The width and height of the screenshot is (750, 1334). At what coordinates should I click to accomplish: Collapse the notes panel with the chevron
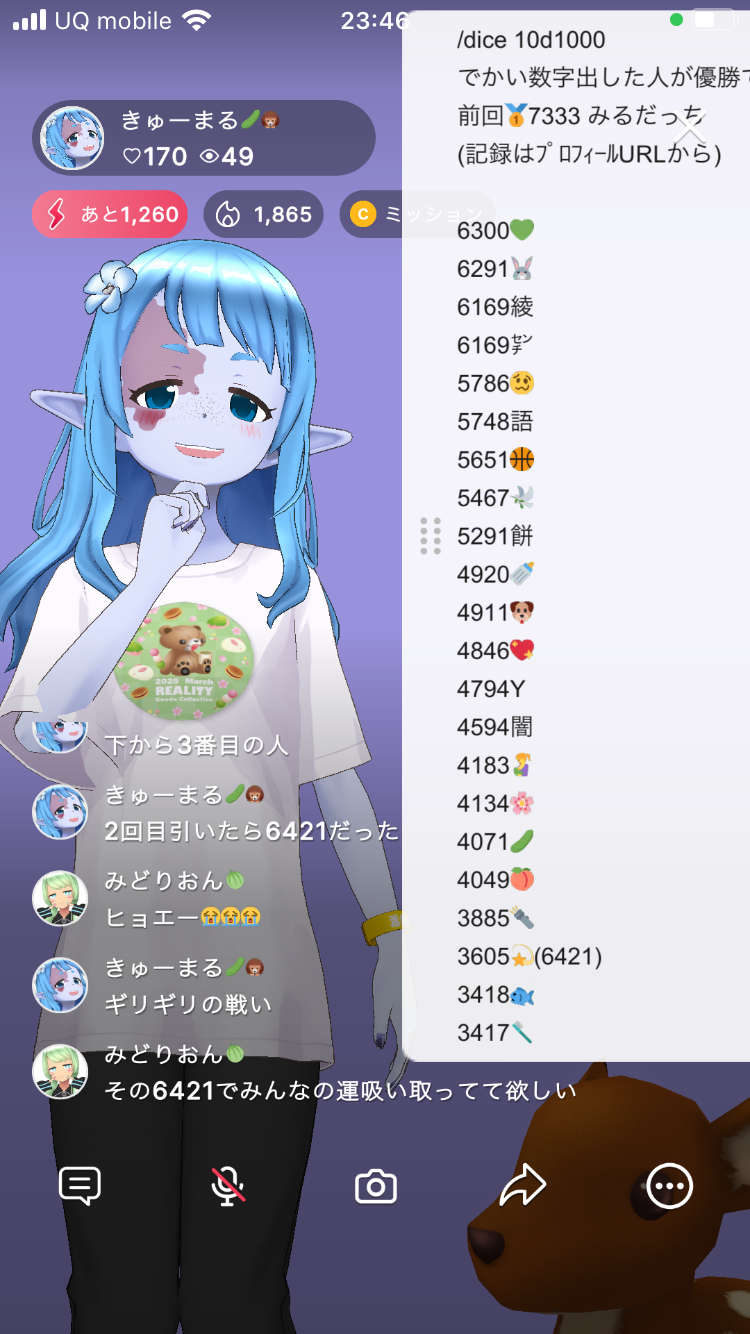690,131
